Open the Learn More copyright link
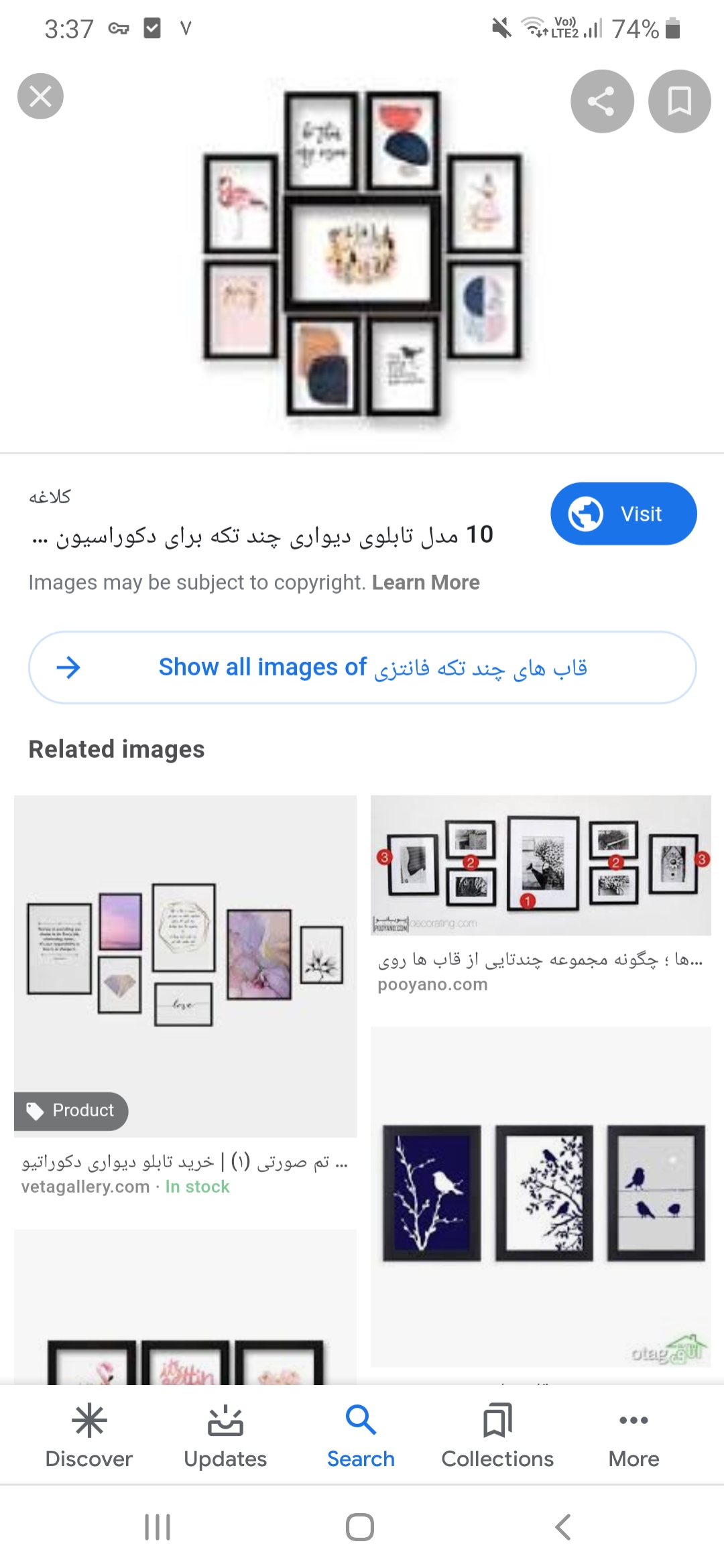The image size is (724, 1568). 426,582
